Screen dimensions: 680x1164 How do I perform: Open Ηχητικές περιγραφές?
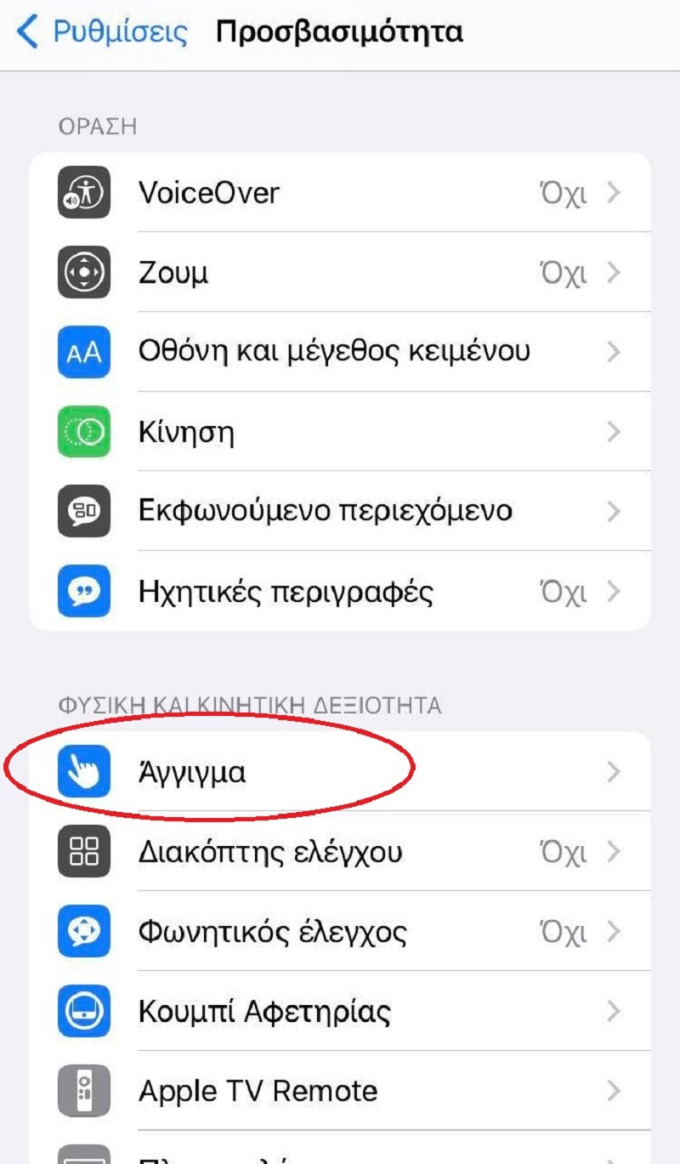coord(340,592)
